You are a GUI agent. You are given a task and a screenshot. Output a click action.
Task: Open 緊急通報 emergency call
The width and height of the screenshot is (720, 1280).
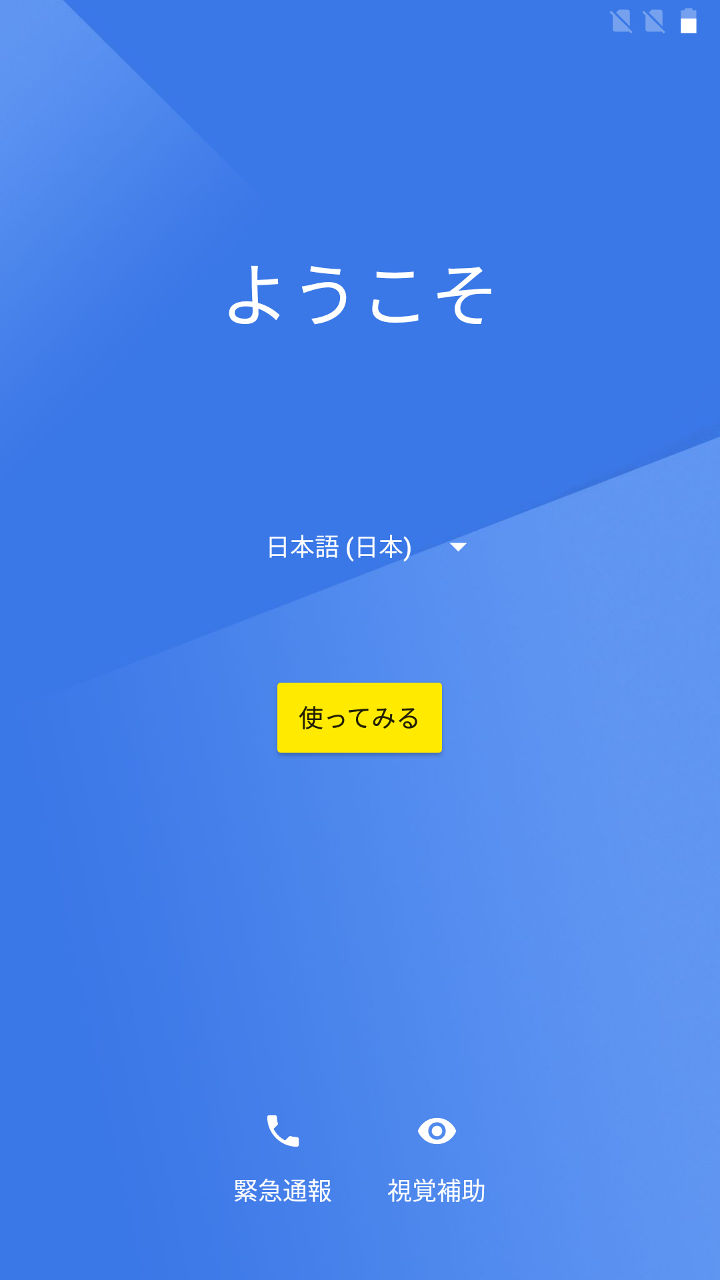(282, 1157)
